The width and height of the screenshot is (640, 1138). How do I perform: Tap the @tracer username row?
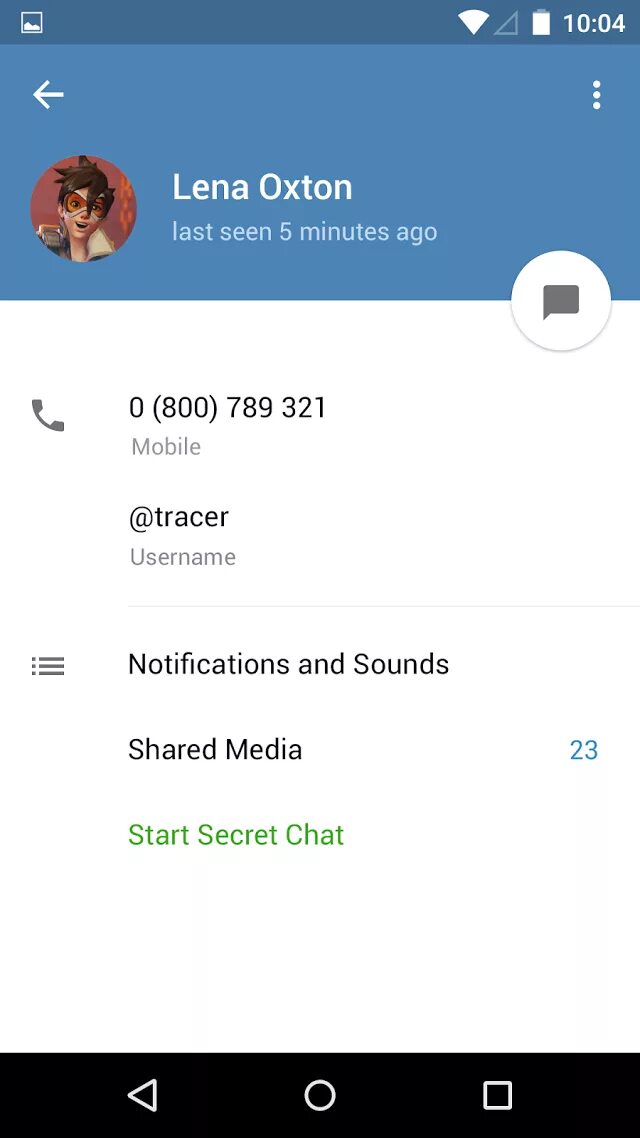tap(320, 536)
